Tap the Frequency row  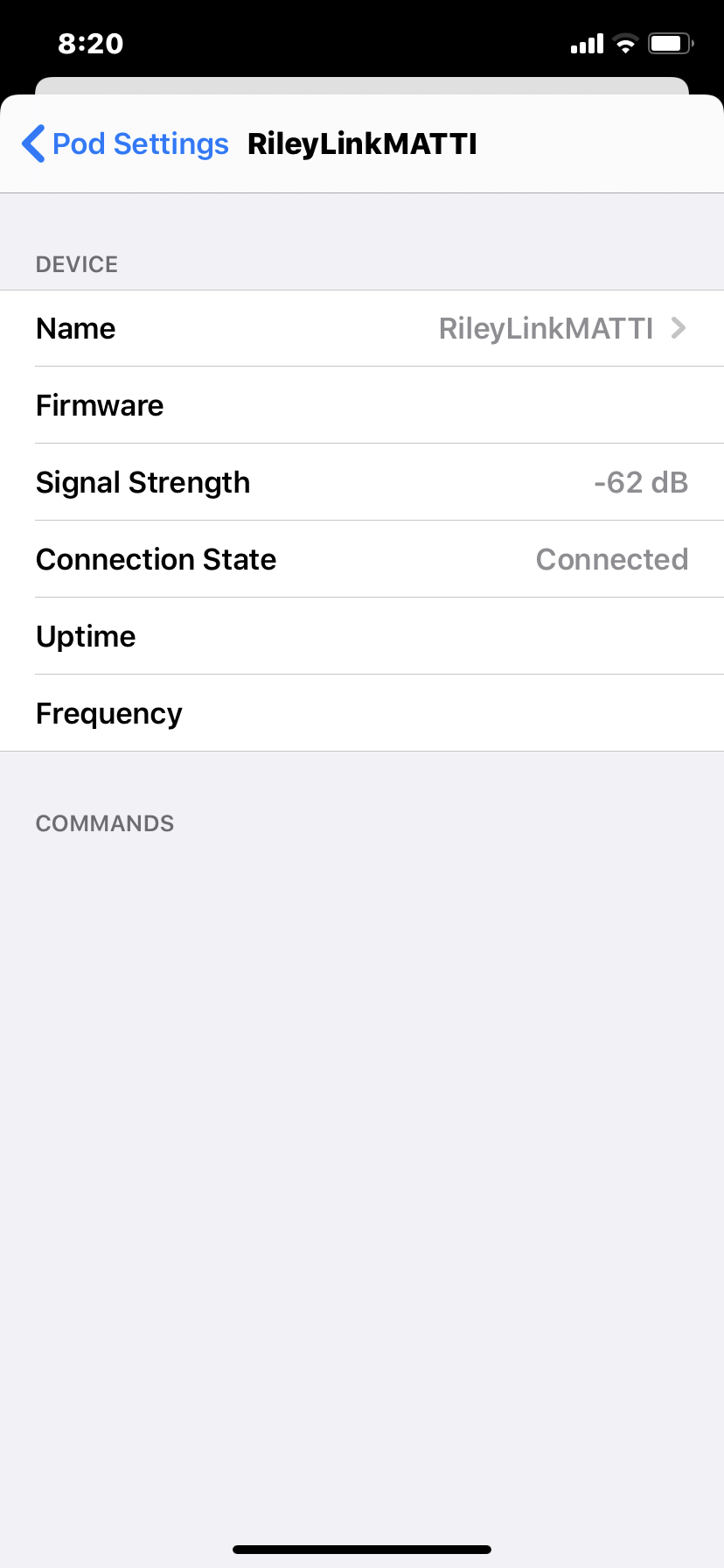point(362,713)
